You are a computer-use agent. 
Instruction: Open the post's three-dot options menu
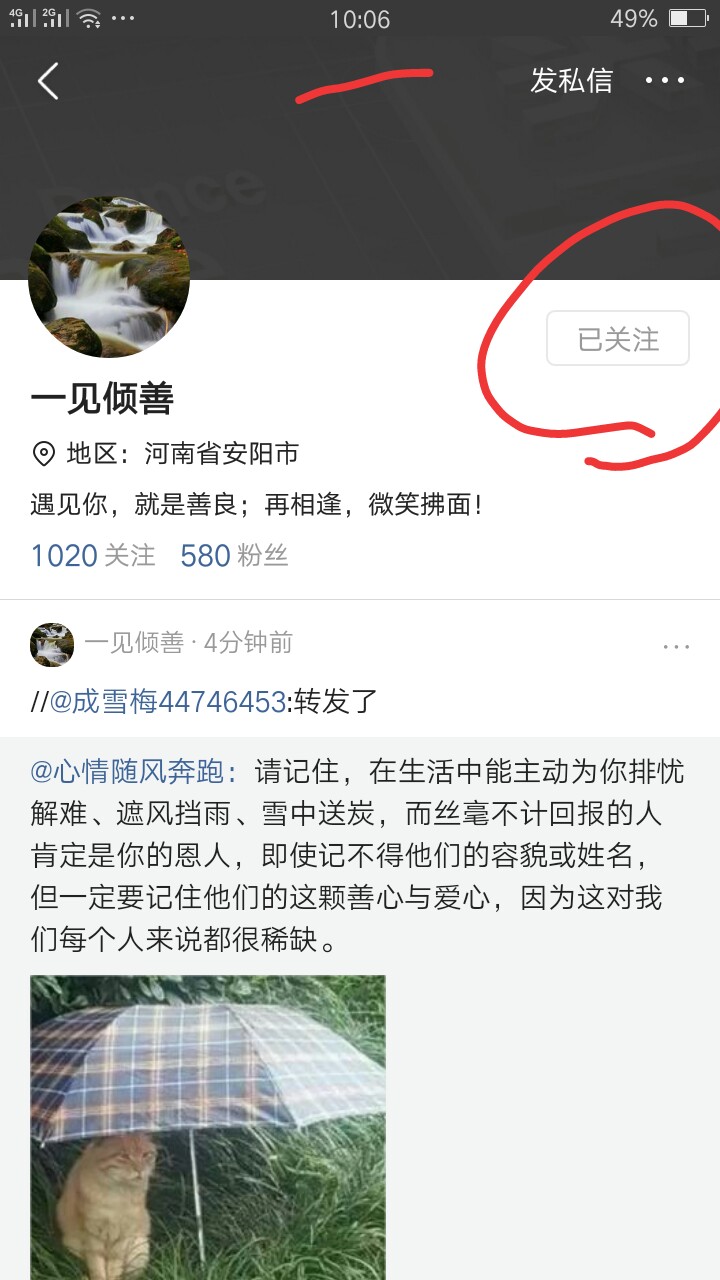point(678,645)
